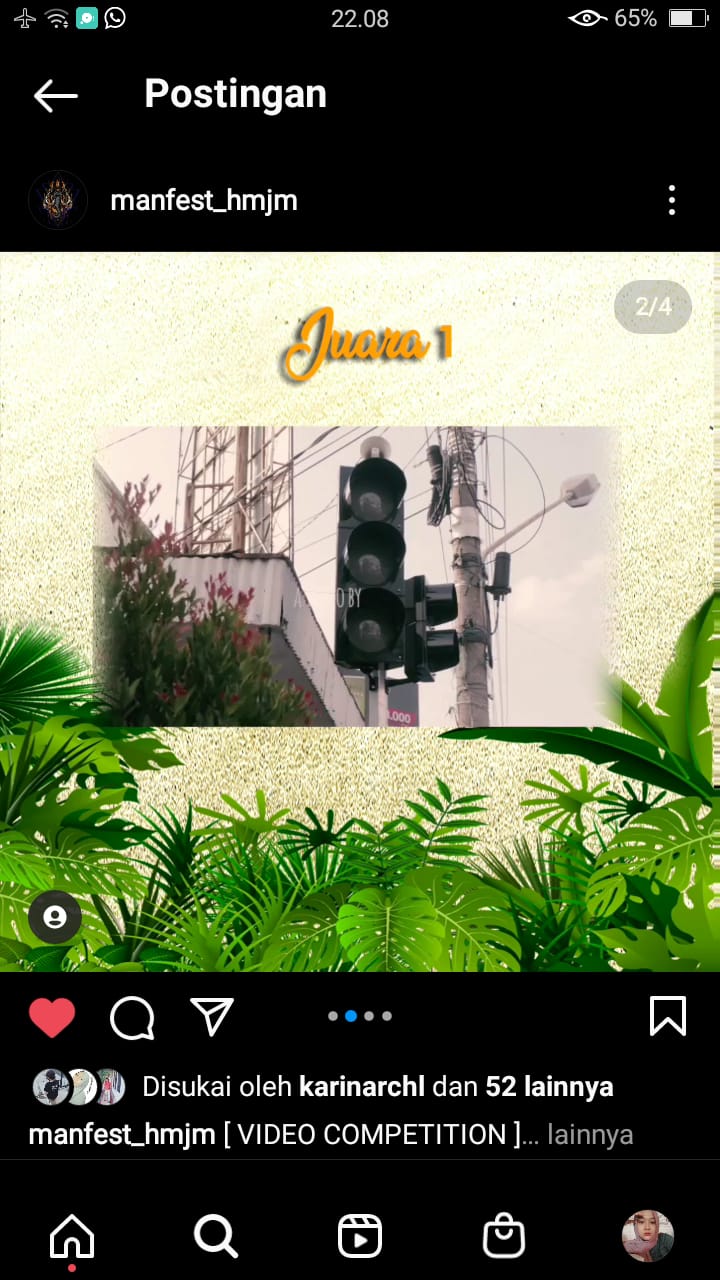Go to the Home feed tab

coord(72,1237)
